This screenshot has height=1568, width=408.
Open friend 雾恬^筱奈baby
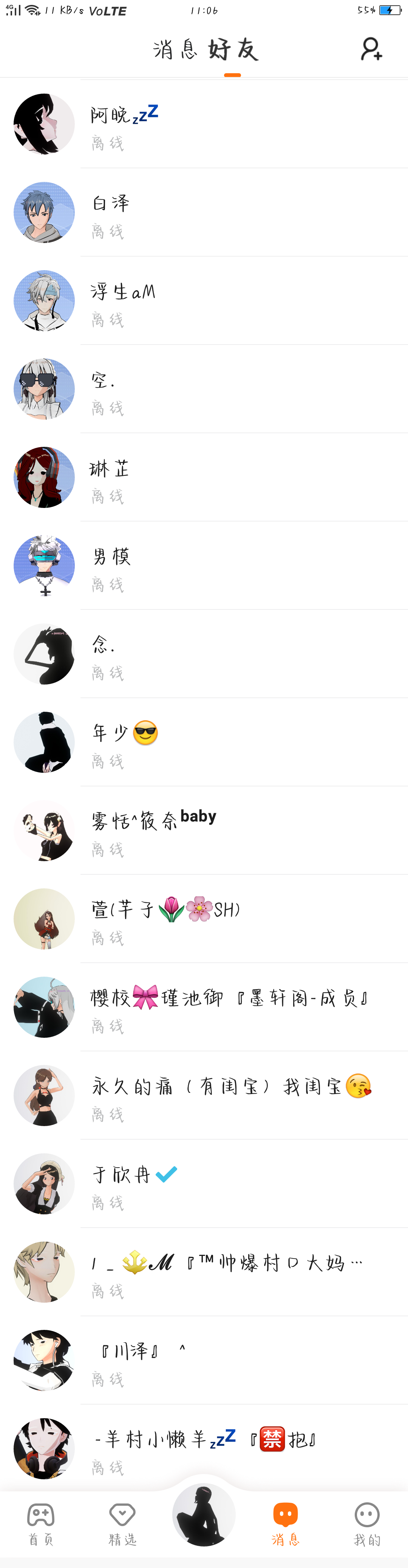[204, 830]
